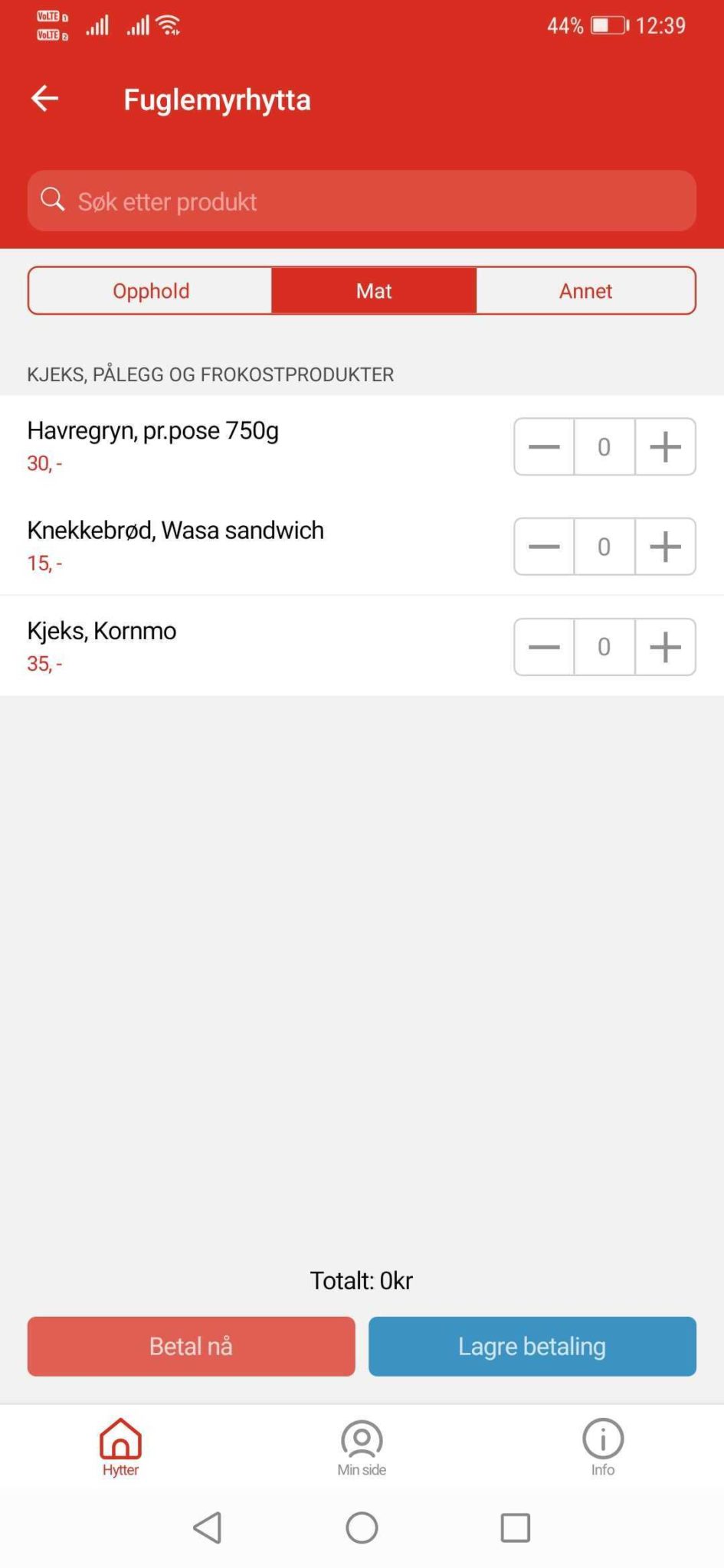This screenshot has height=1568, width=724.
Task: Decrease the Kjeks, Kornmo quantity with minus
Action: point(544,647)
